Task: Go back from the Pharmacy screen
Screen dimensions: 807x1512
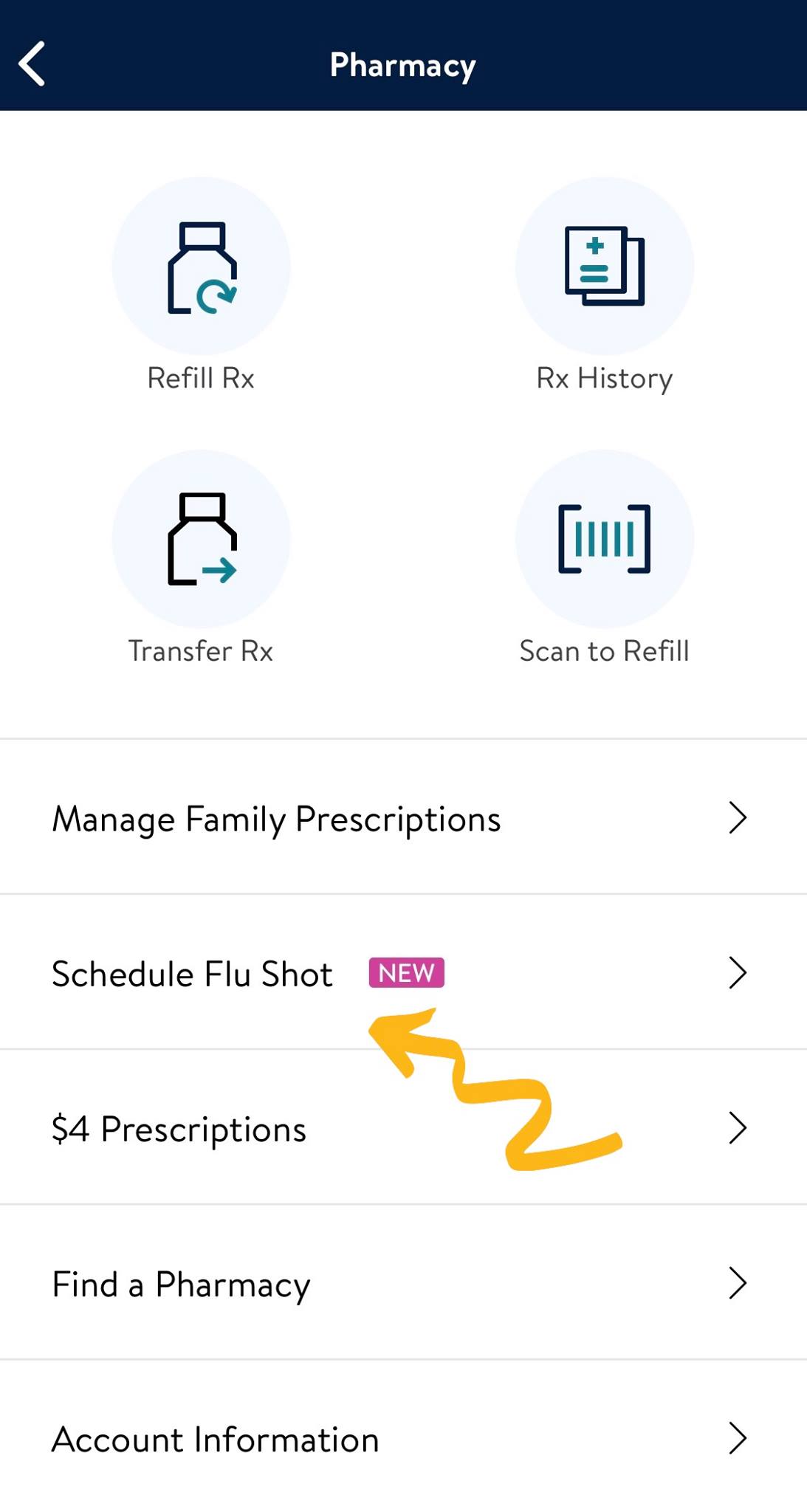Action: click(32, 64)
